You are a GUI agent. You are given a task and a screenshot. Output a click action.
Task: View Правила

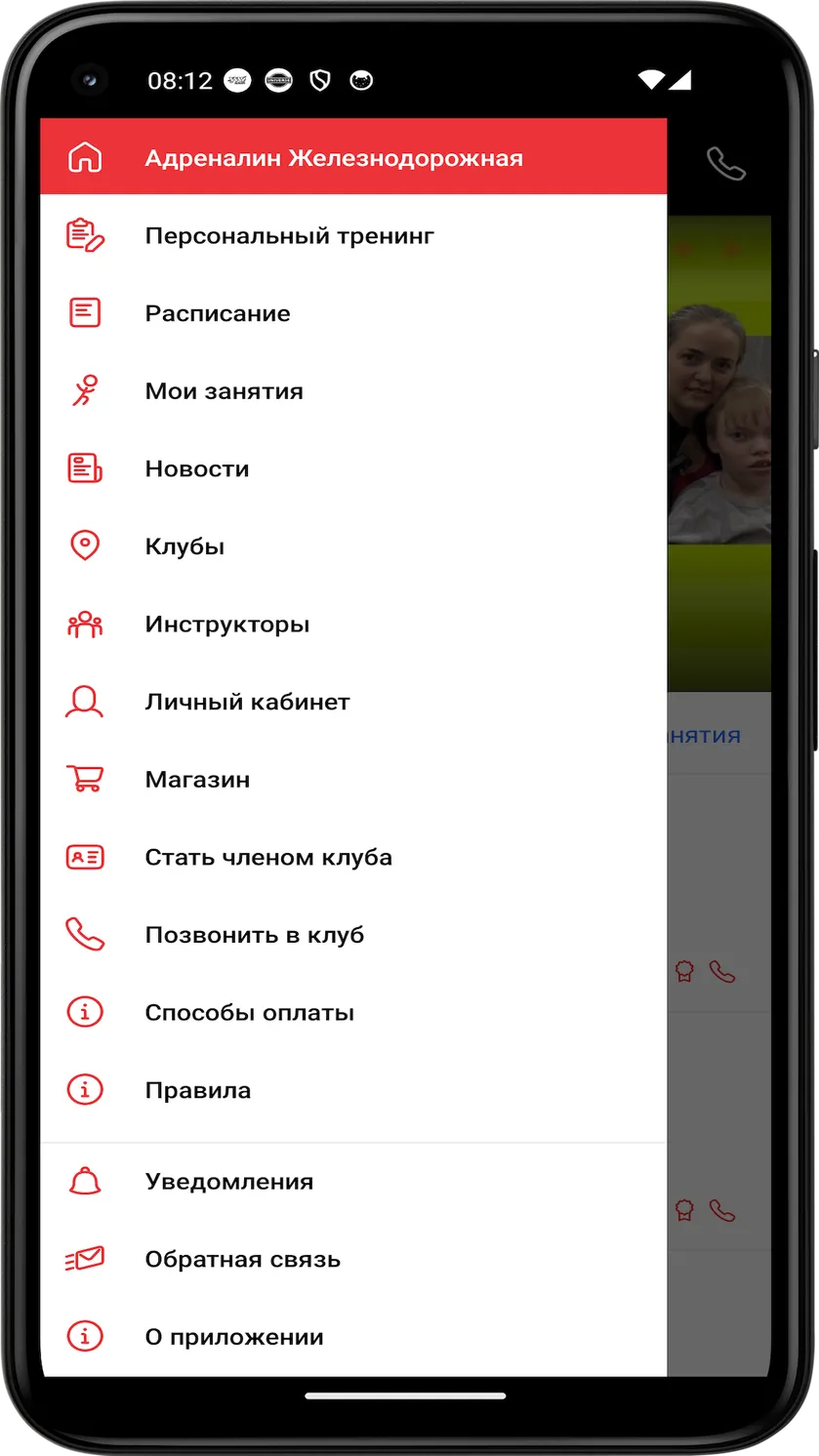(353, 1090)
